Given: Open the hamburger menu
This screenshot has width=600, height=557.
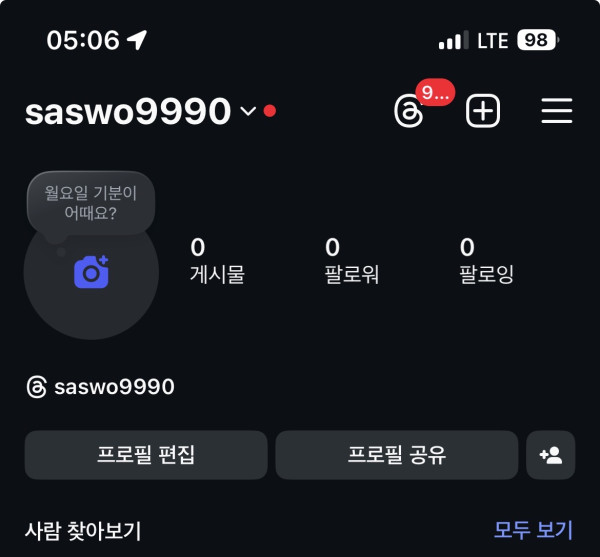Looking at the screenshot, I should (x=556, y=112).
